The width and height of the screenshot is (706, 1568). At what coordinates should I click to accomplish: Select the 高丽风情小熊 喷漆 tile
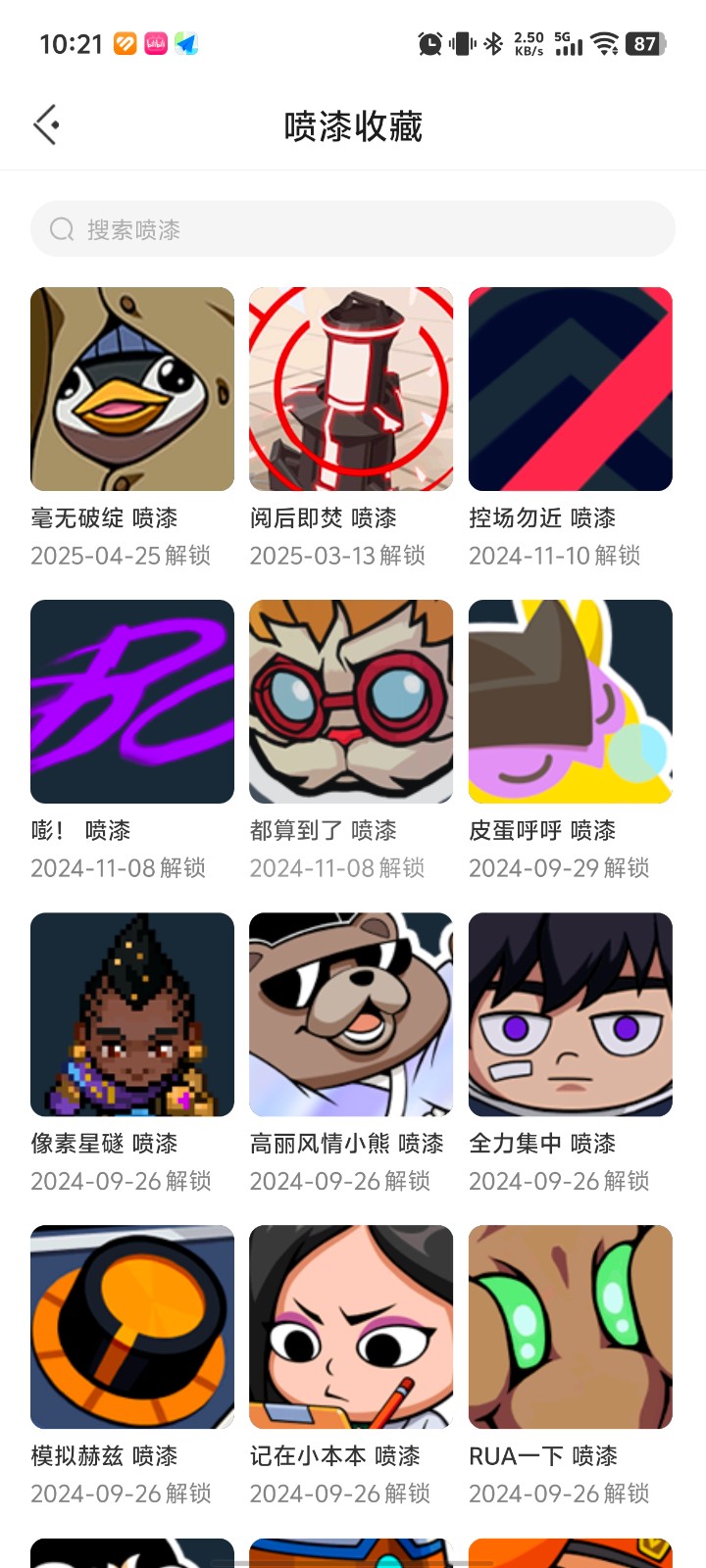[351, 1014]
